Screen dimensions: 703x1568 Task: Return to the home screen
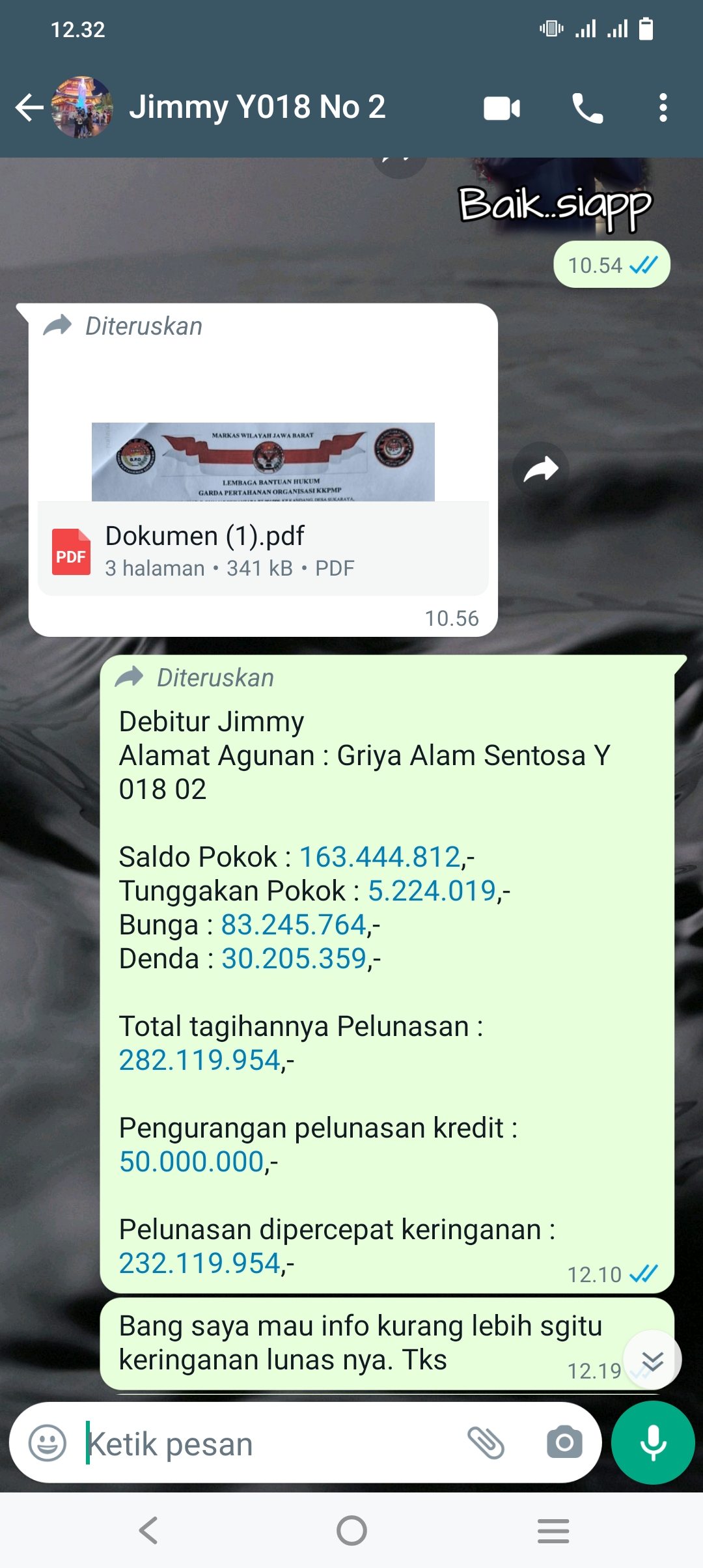351,1531
